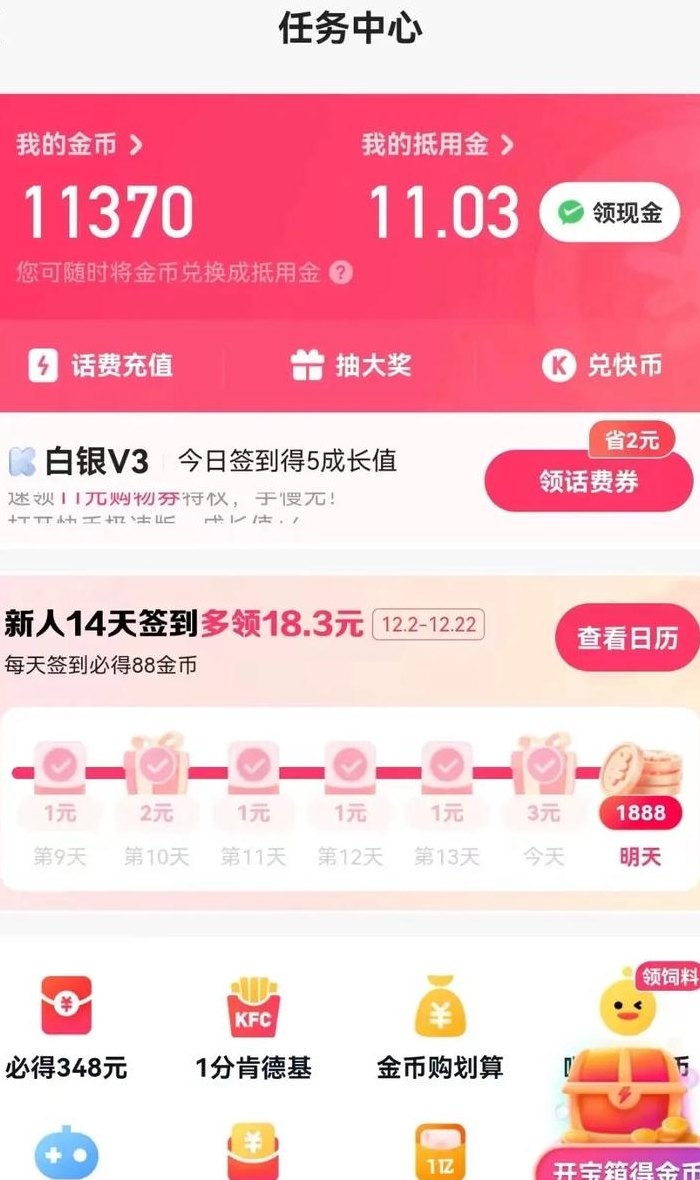Show help for gold coin exchange

coord(341,272)
